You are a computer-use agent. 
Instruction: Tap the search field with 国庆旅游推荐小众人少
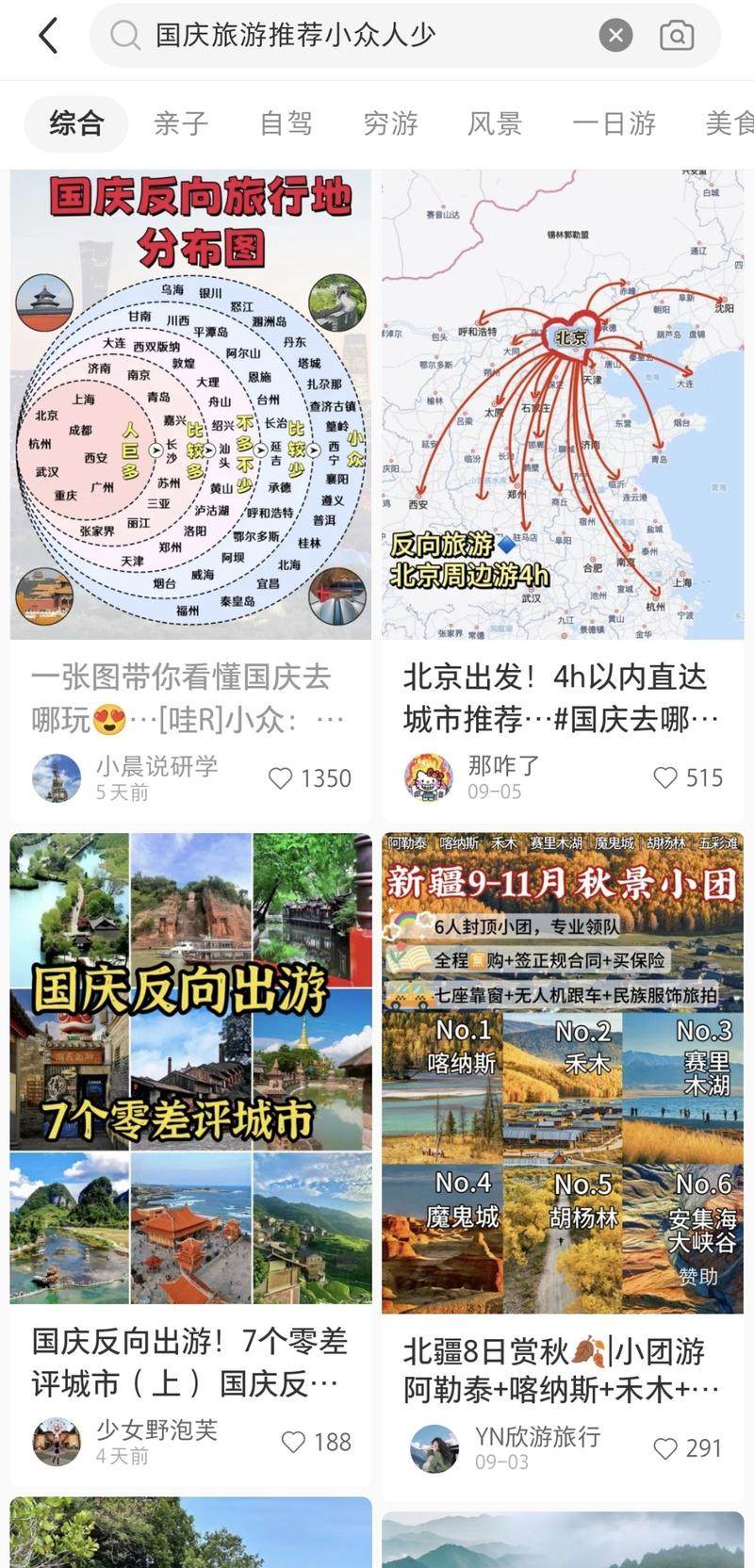[x=358, y=36]
